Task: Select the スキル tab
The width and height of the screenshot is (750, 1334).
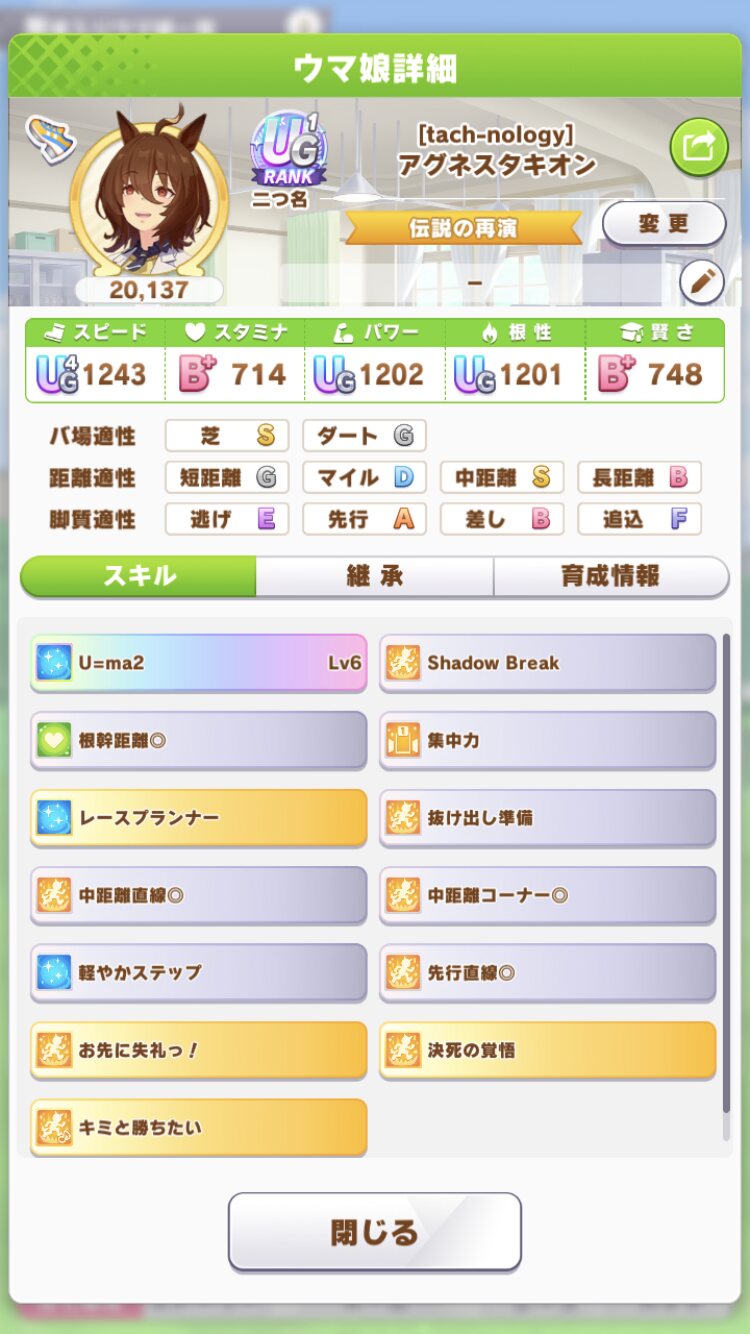Action: [139, 576]
